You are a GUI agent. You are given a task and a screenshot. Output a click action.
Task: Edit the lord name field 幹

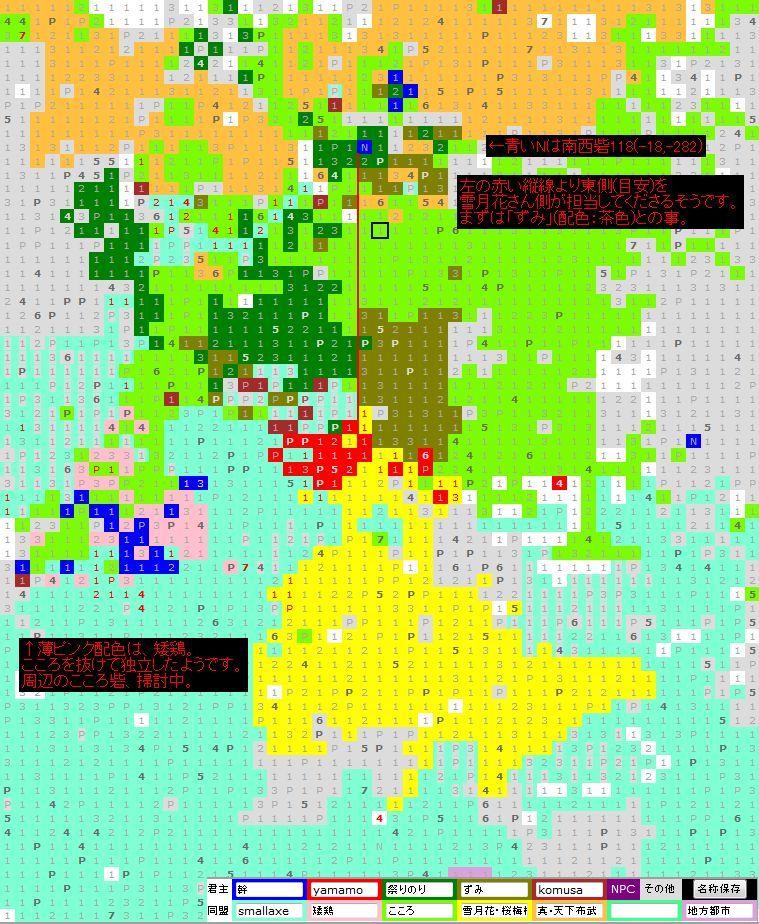point(269,889)
